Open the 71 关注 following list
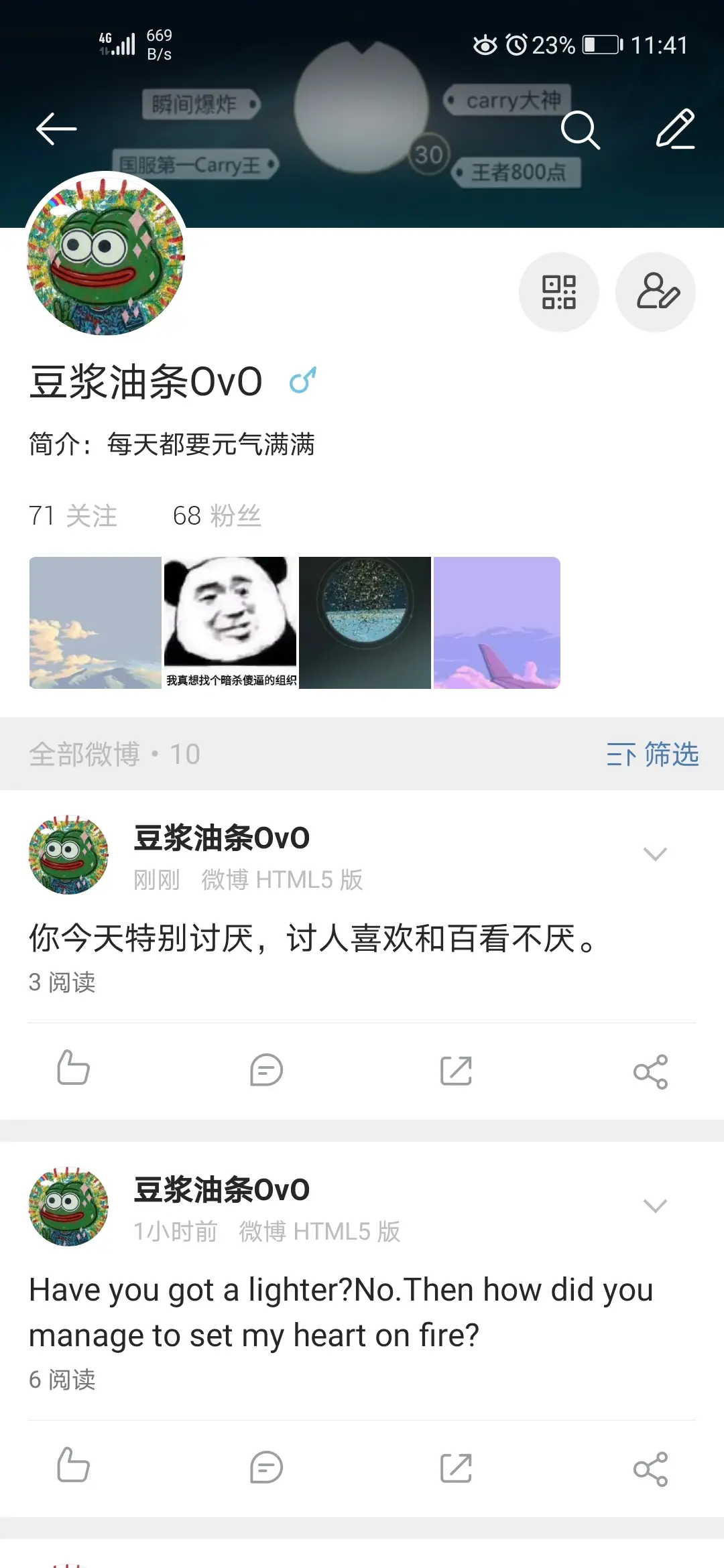The width and height of the screenshot is (724, 1568). coord(74,516)
